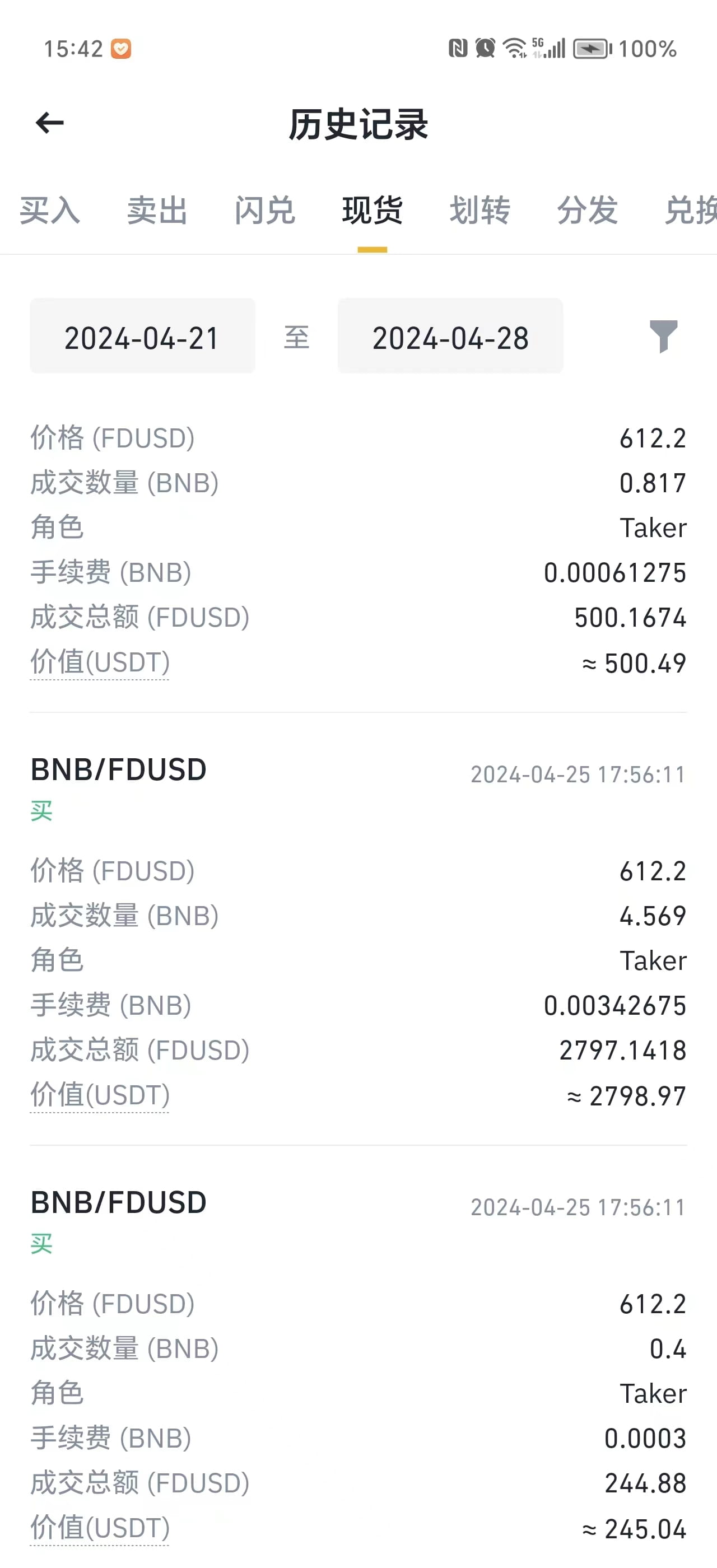Change the start date 2024-04-21
The width and height of the screenshot is (717, 1568).
tap(142, 336)
